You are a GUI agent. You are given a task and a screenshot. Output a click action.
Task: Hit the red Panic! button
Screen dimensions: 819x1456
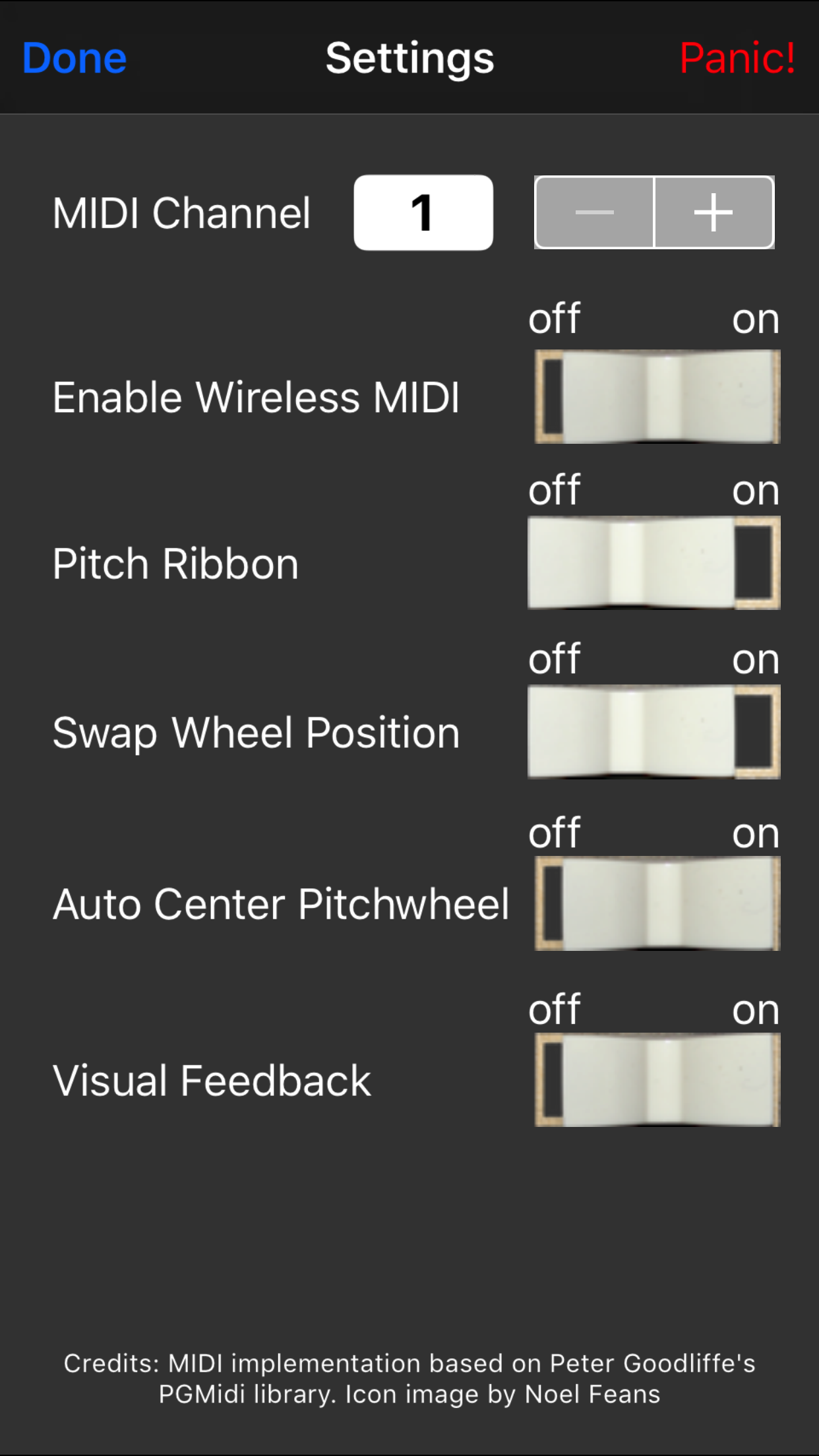click(737, 58)
